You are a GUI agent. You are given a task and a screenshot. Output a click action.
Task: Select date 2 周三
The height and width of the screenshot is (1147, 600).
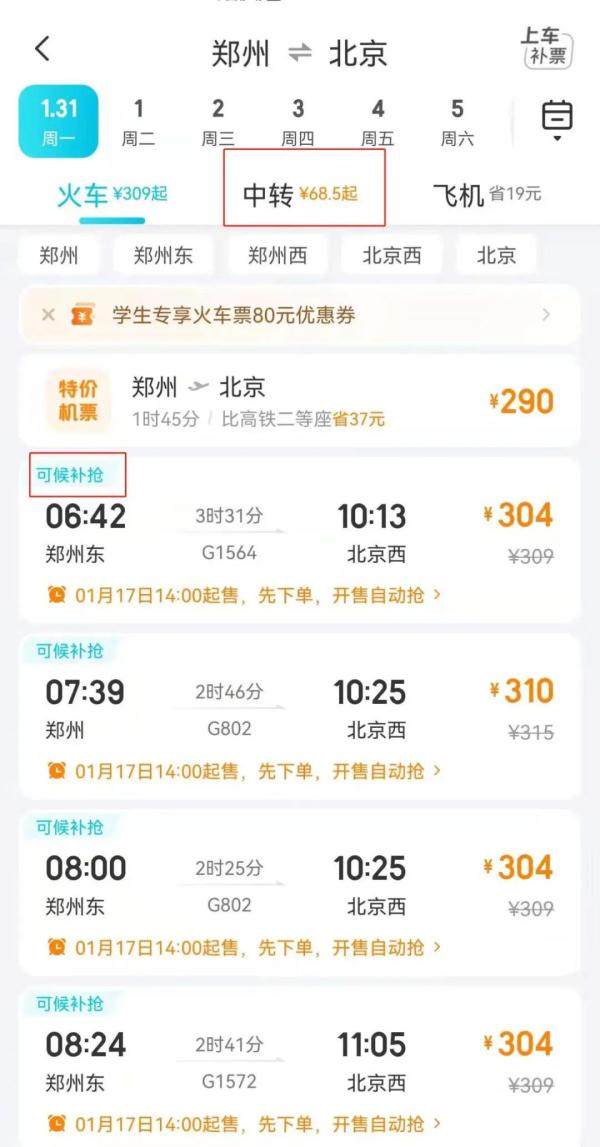(x=218, y=122)
